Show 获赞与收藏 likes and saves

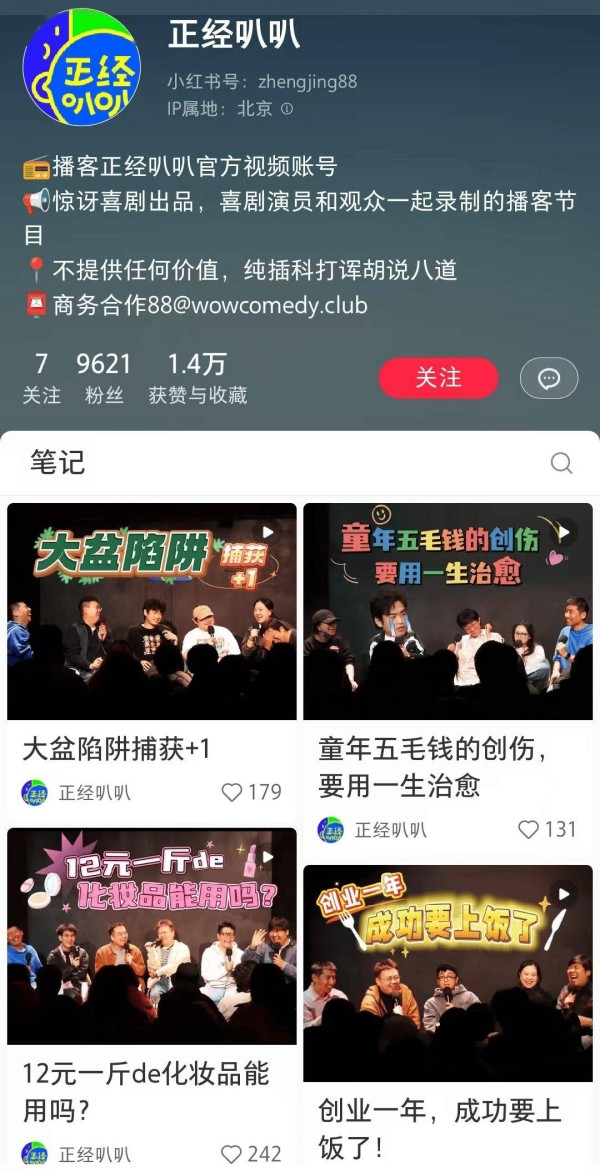(197, 378)
